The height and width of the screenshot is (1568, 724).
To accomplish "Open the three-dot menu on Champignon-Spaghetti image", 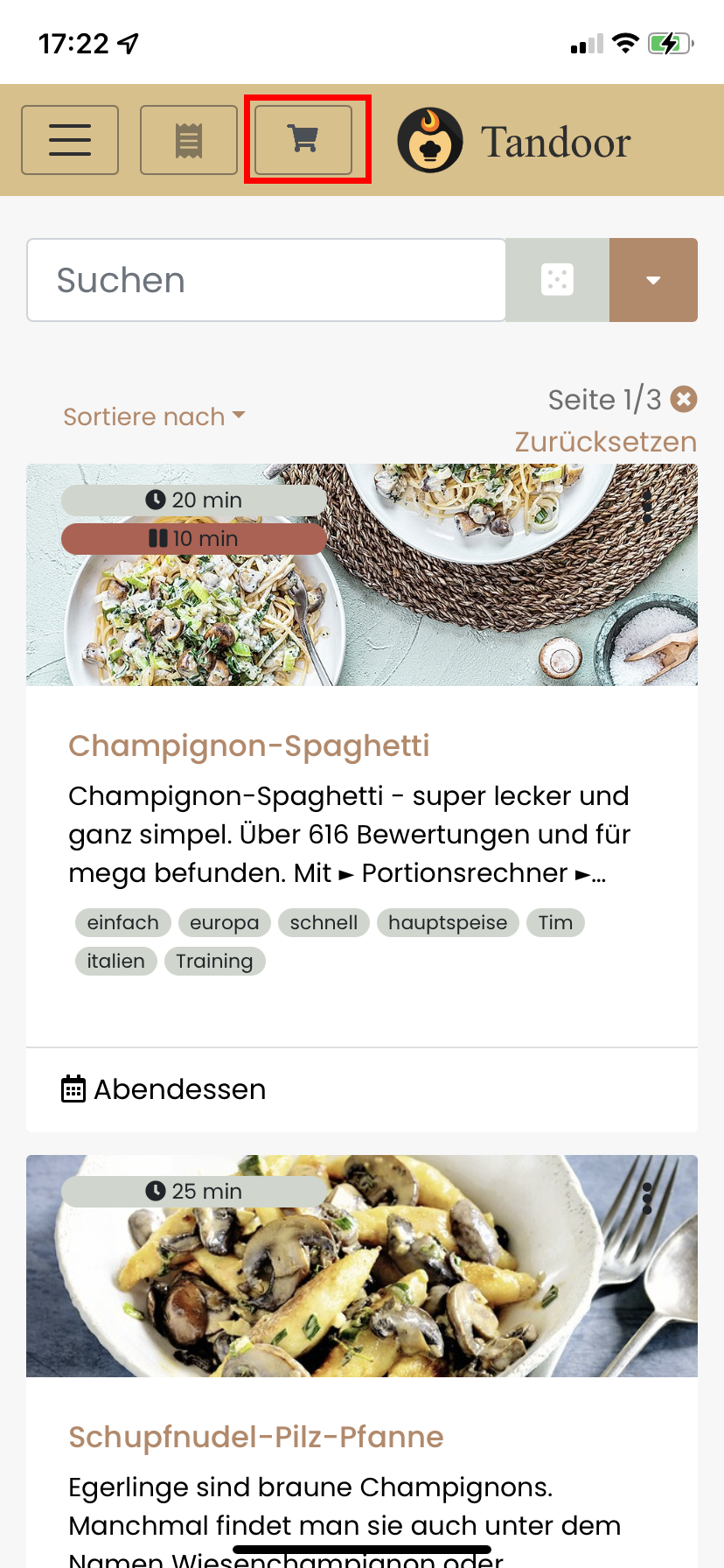I will pos(646,507).
